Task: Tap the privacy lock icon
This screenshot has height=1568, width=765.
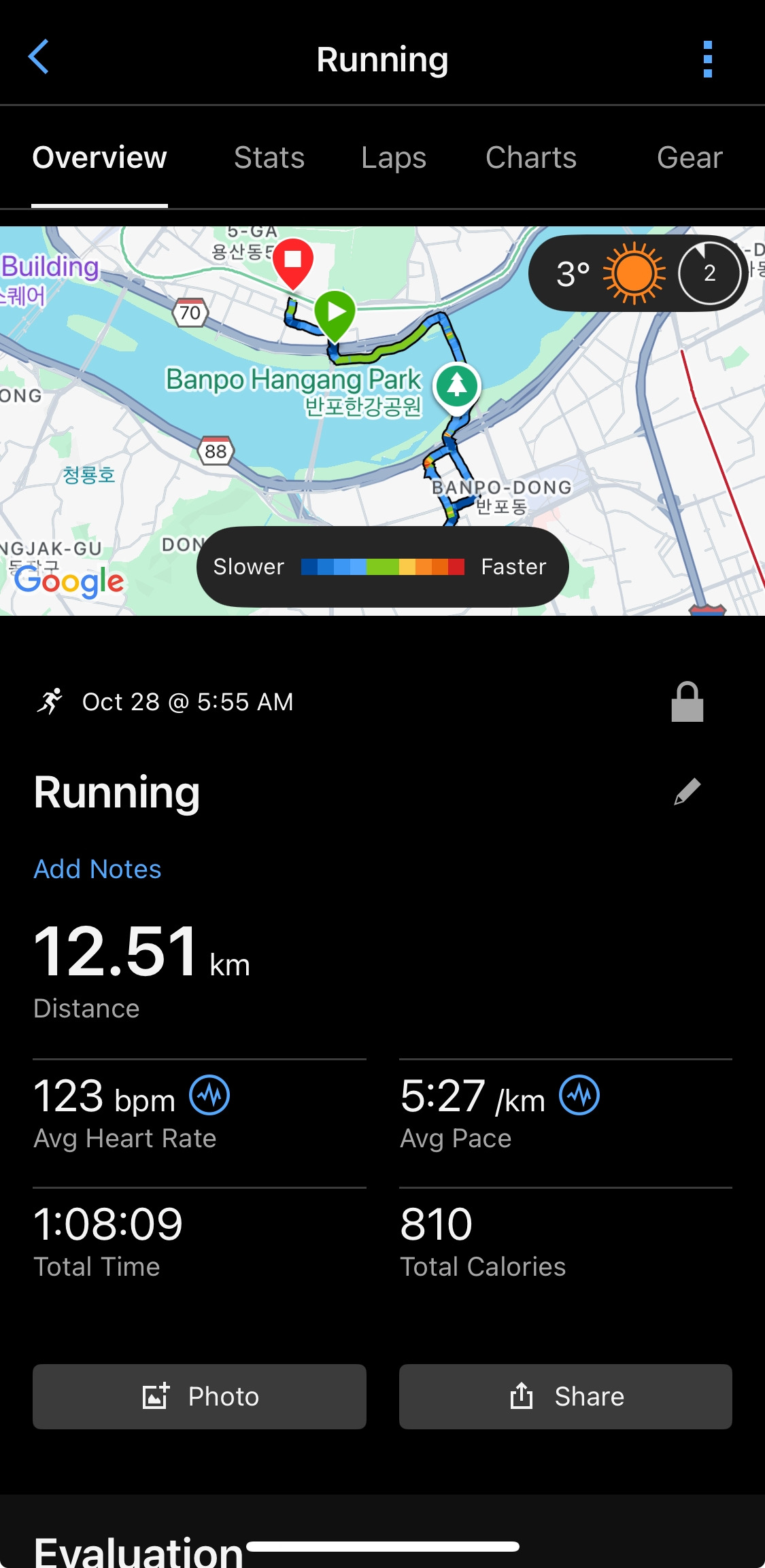Action: tap(687, 701)
